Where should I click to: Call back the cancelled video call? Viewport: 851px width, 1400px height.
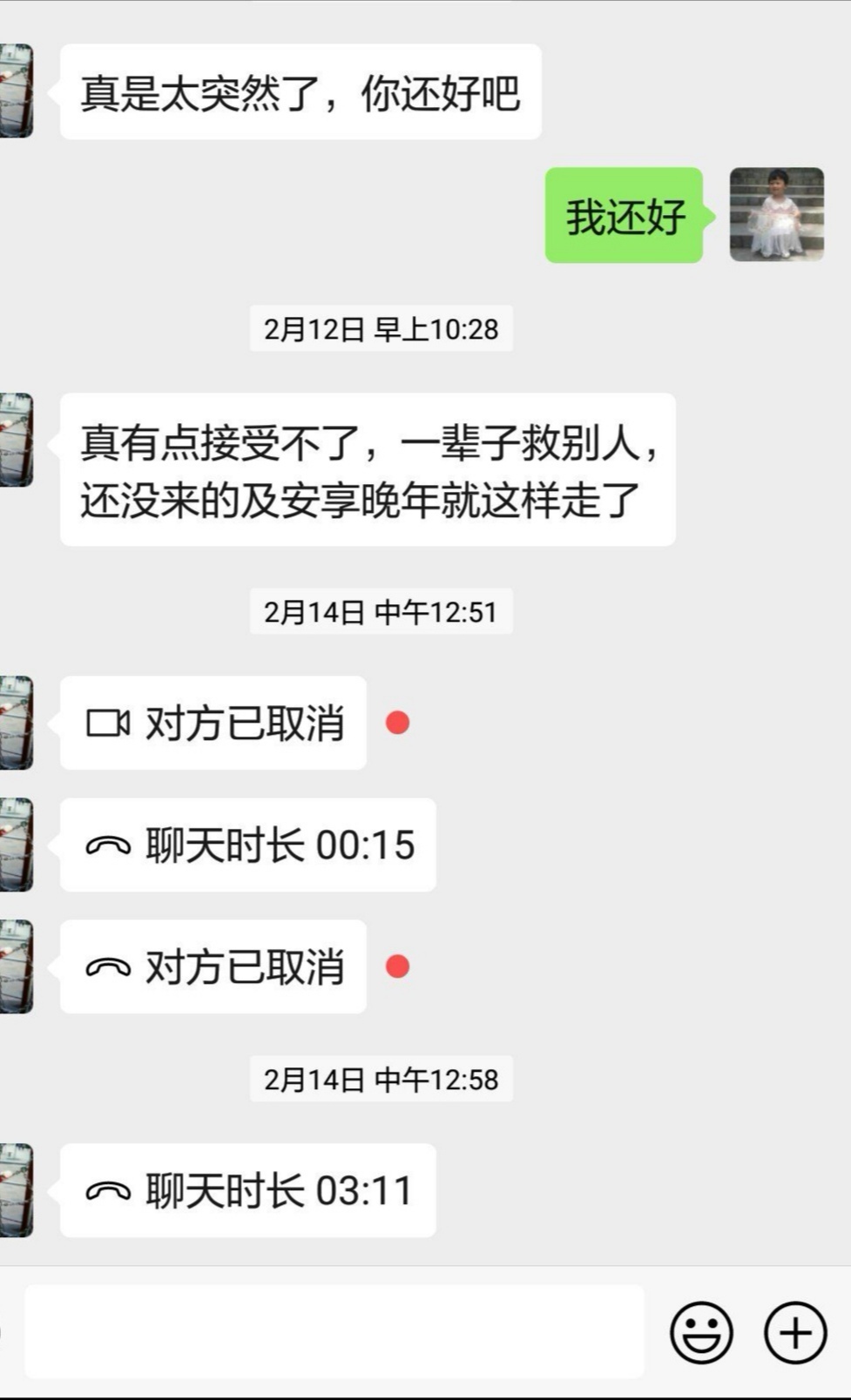pyautogui.click(x=213, y=723)
